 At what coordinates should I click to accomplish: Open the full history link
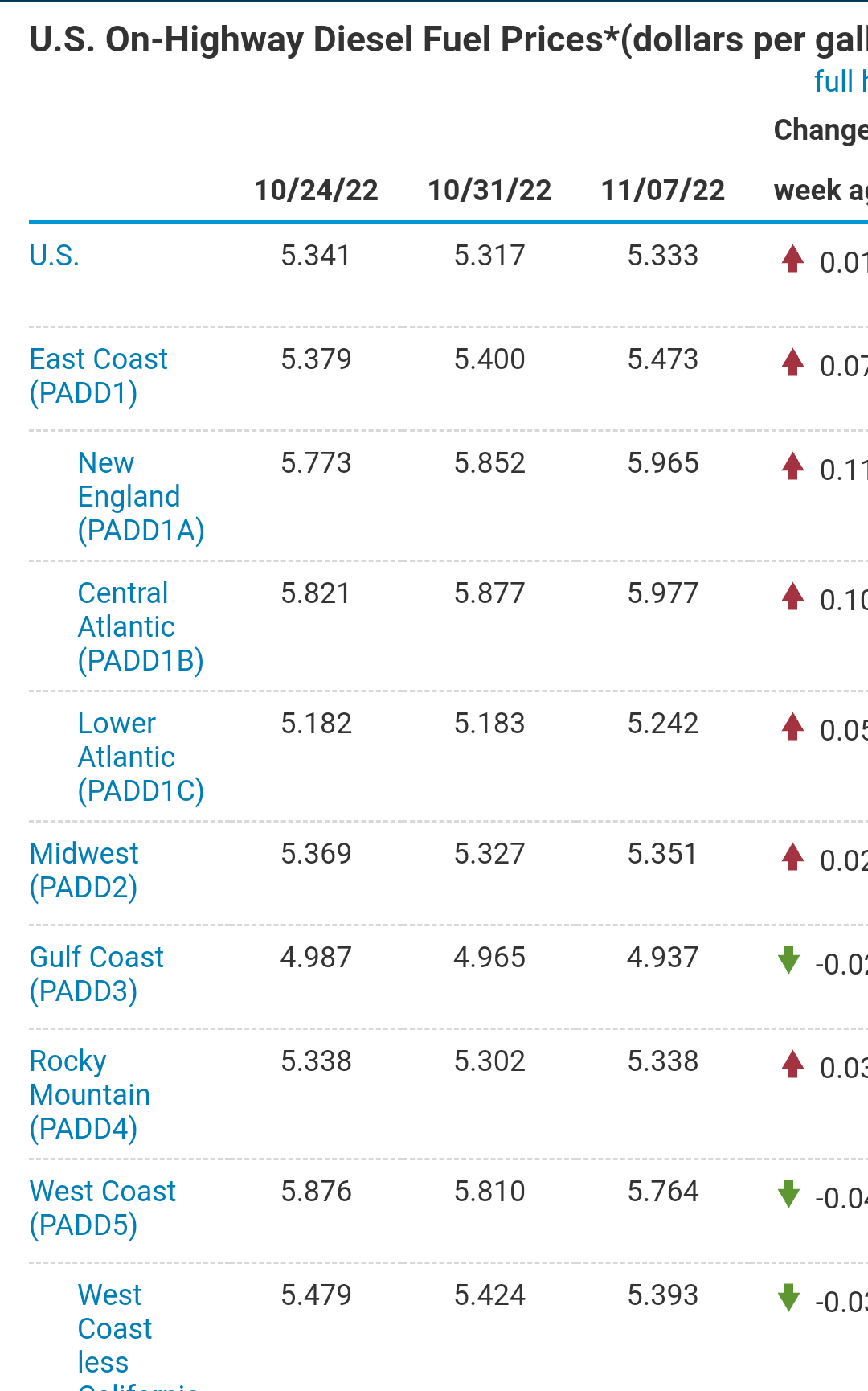pyautogui.click(x=839, y=81)
